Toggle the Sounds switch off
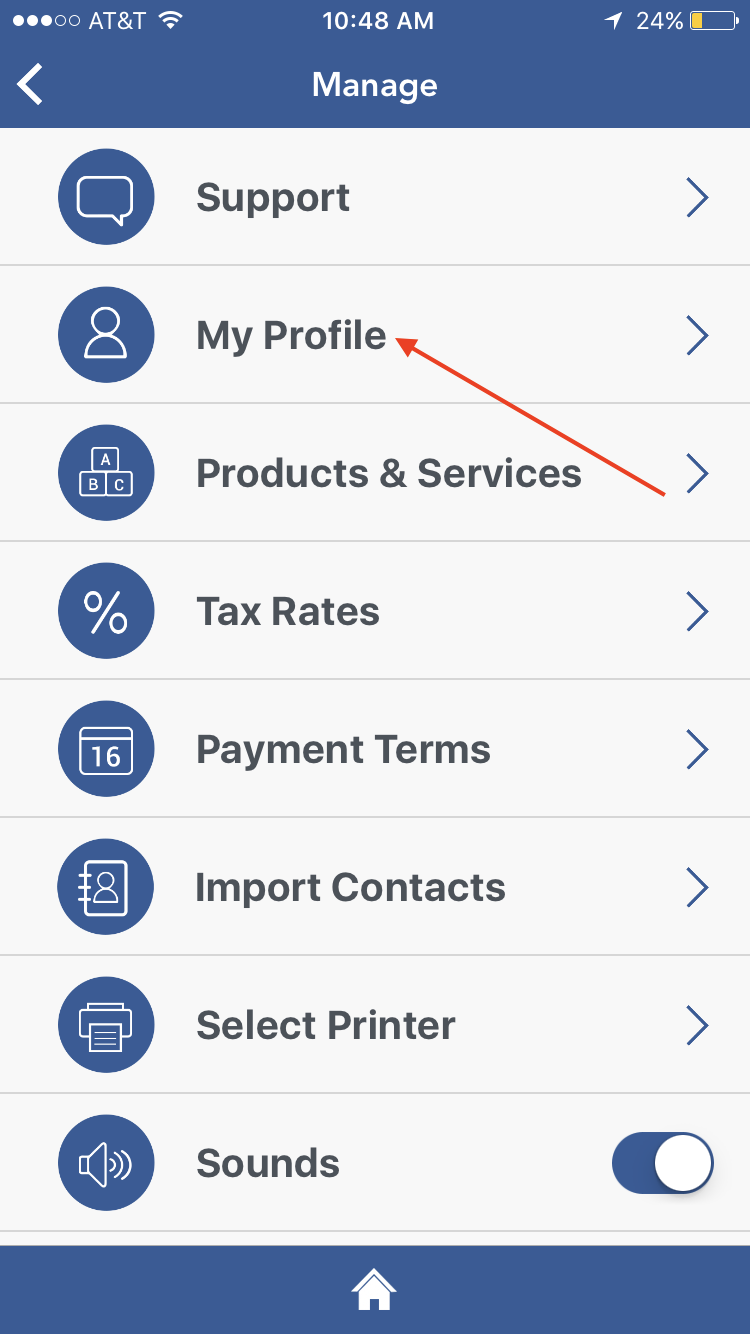750x1334 pixels. pos(662,1163)
